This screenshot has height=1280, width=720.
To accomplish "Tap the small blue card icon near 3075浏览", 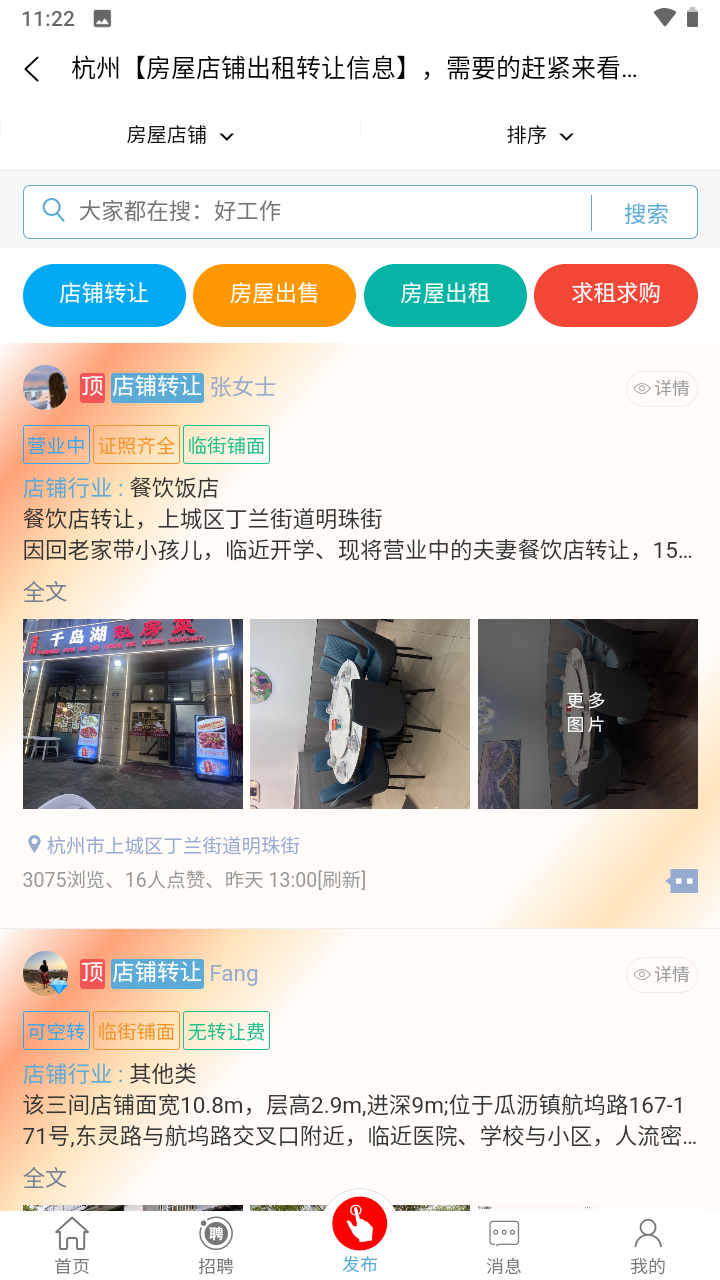I will tap(683, 881).
